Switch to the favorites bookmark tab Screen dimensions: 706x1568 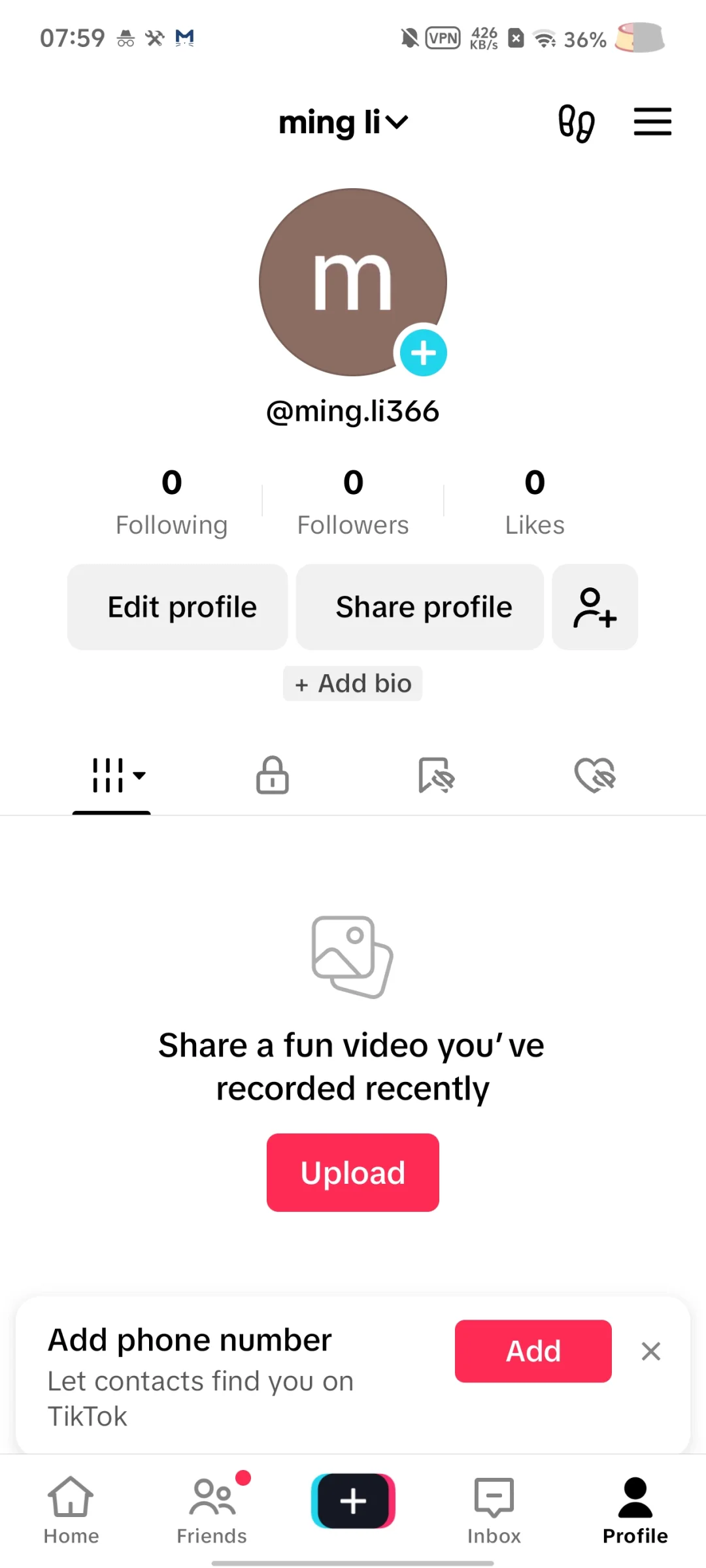(436, 776)
